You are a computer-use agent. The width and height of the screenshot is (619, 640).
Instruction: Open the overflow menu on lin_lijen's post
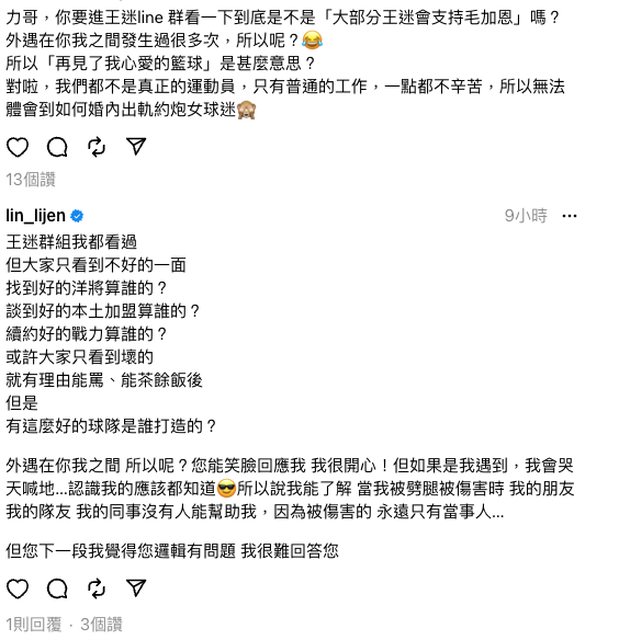[569, 215]
